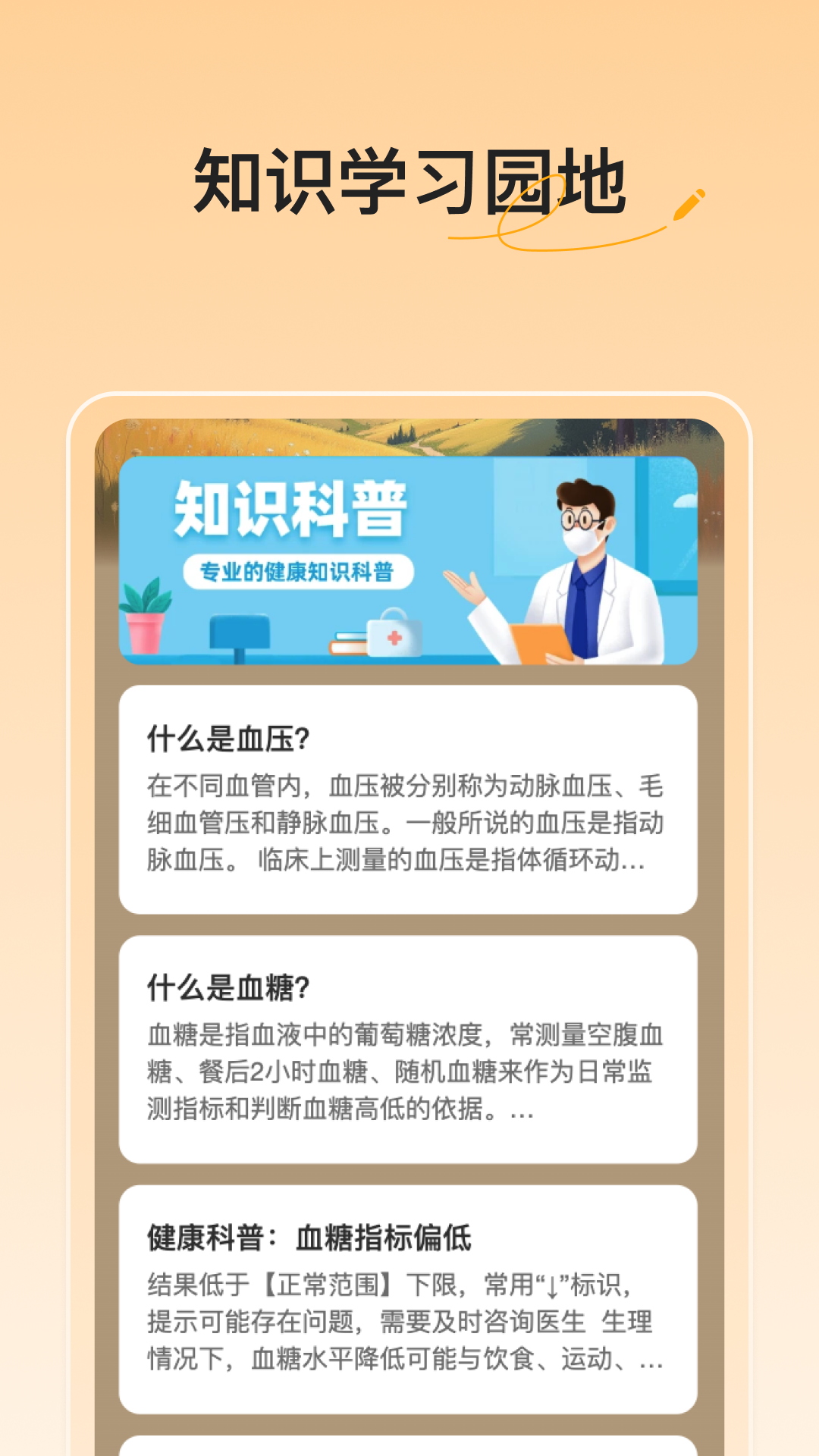Click the autumn landscape background strip
Viewport: 819px width, 1456px height.
click(409, 440)
